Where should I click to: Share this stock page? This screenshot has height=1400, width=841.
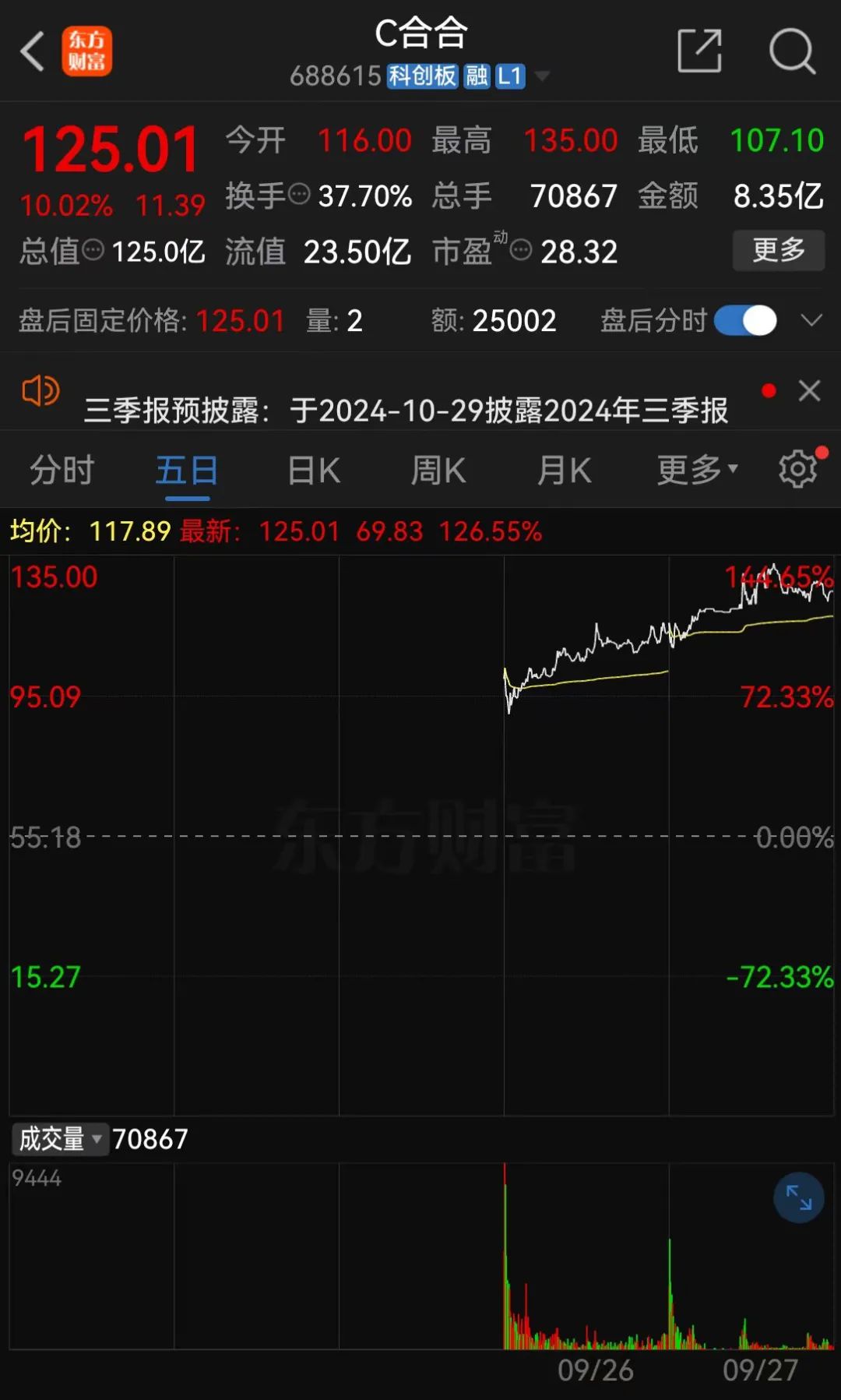click(699, 51)
